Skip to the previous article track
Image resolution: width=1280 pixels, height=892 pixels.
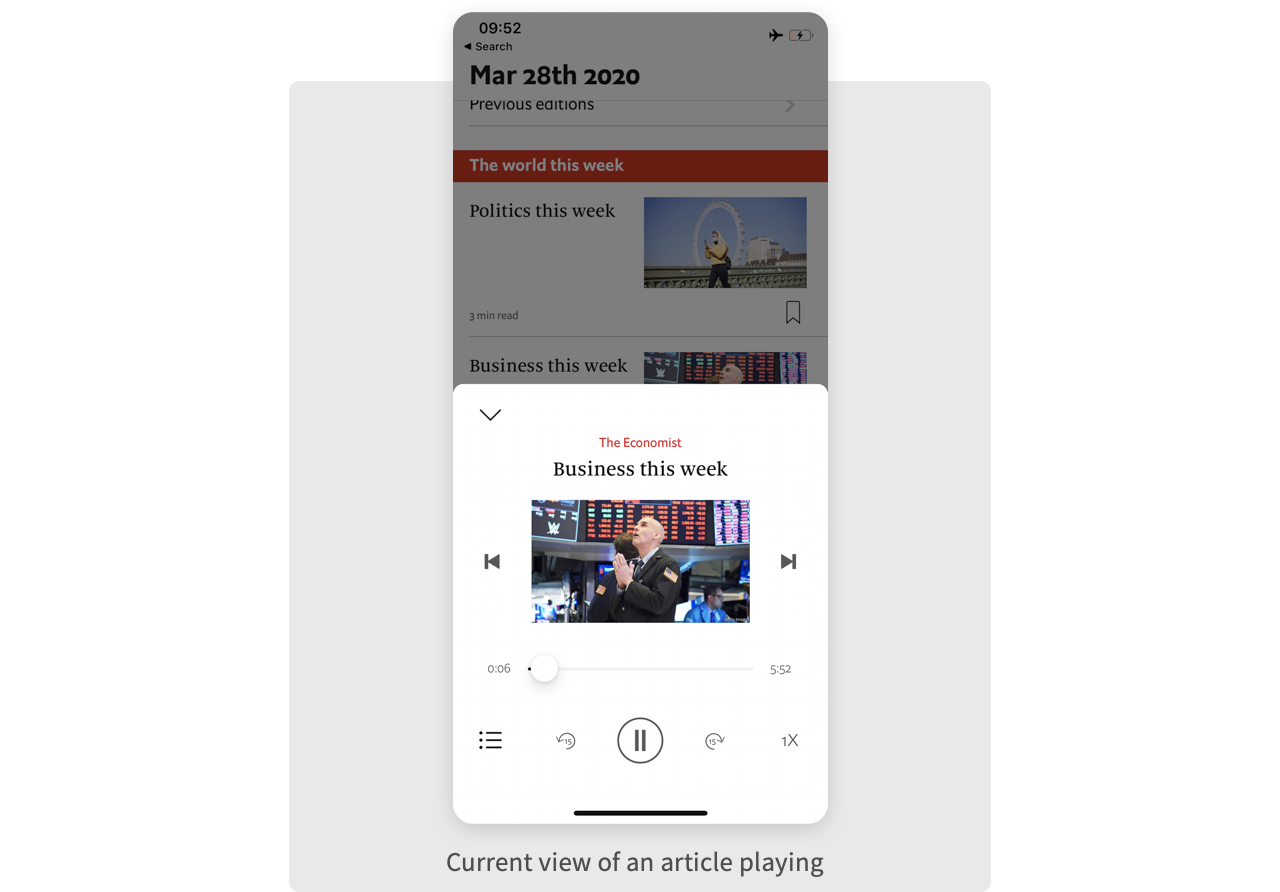pyautogui.click(x=492, y=562)
